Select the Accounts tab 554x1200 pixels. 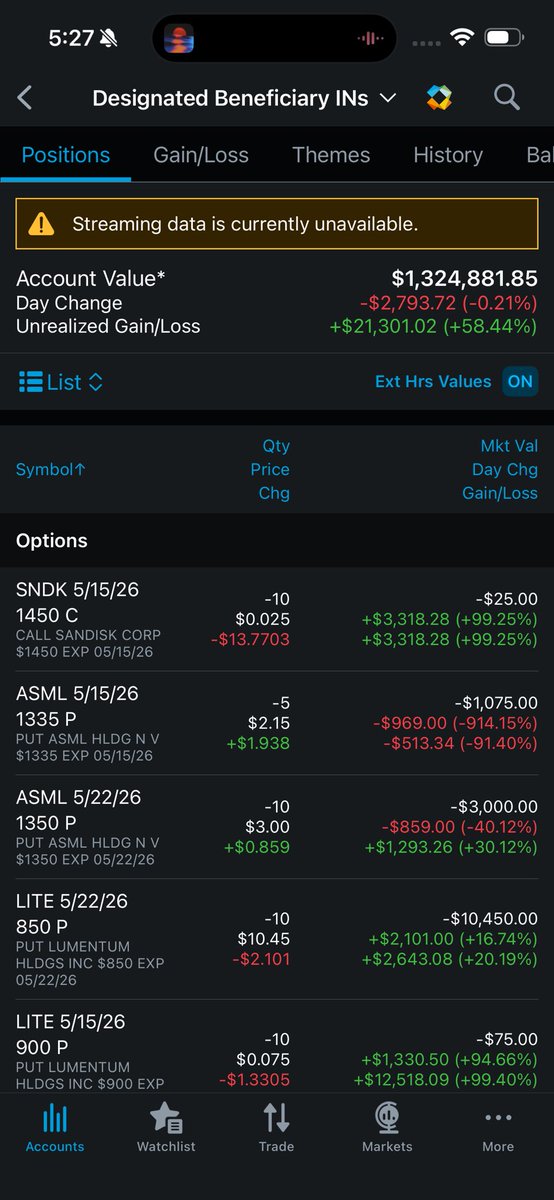(x=55, y=1128)
